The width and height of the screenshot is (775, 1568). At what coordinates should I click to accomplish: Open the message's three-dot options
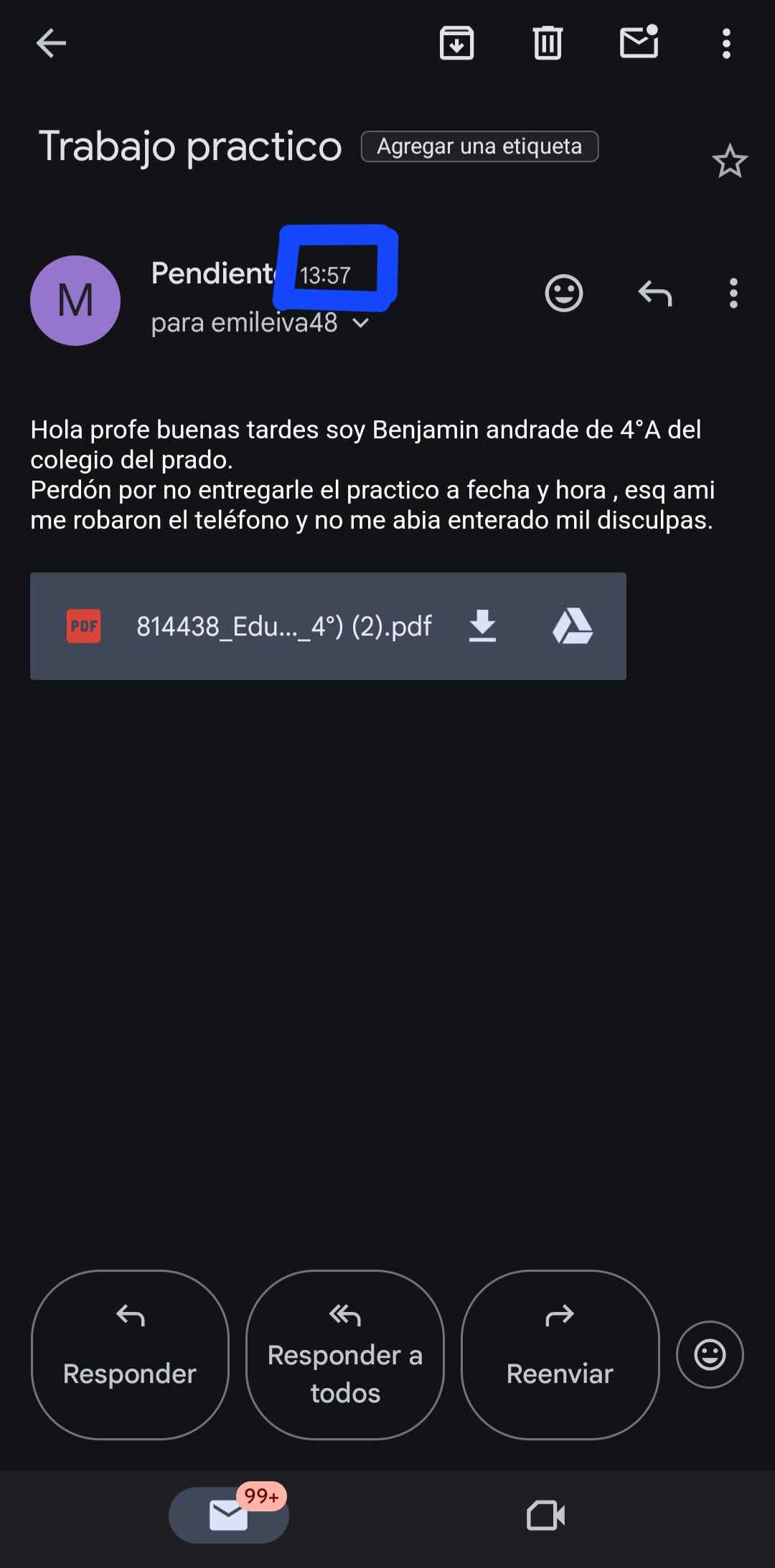pos(733,293)
